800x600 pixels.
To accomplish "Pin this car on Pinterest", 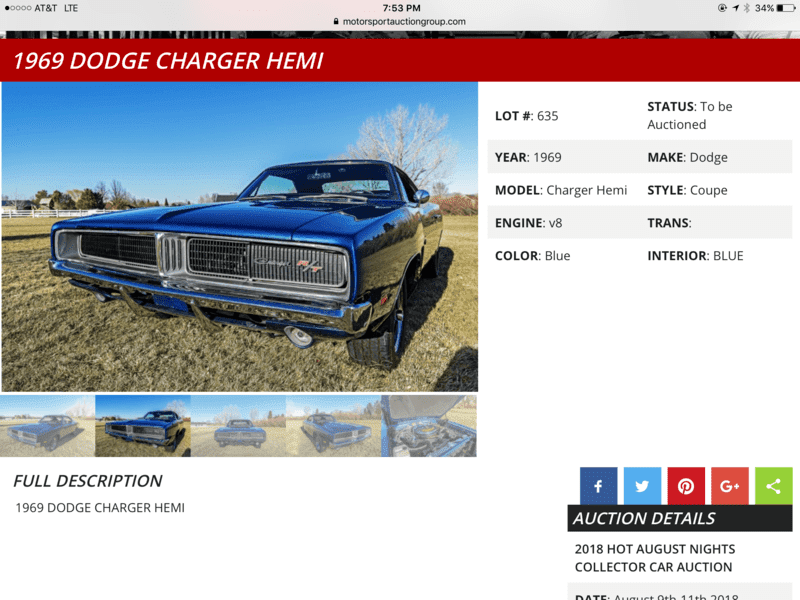I will coord(686,486).
